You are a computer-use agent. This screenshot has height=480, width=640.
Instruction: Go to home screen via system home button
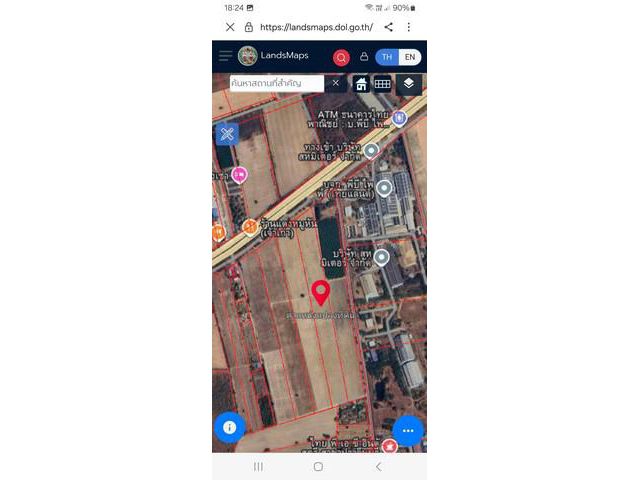[318, 467]
